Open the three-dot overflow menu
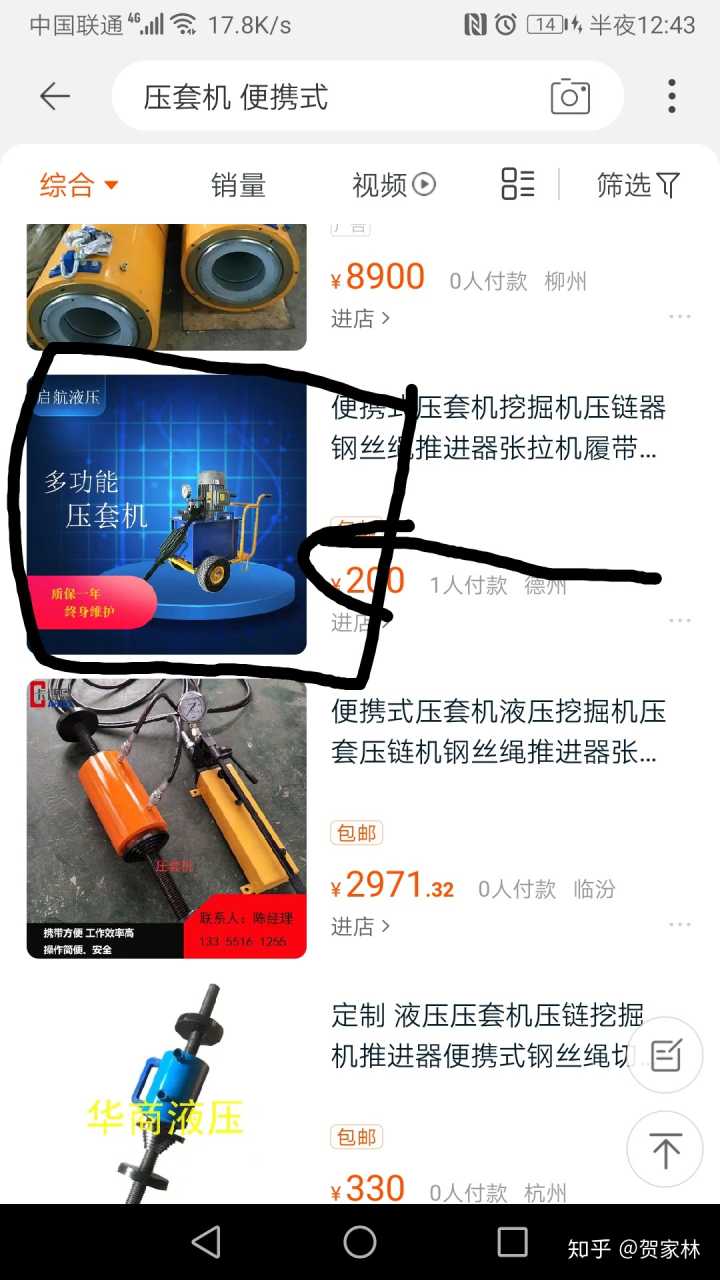The image size is (720, 1280). pos(672,96)
